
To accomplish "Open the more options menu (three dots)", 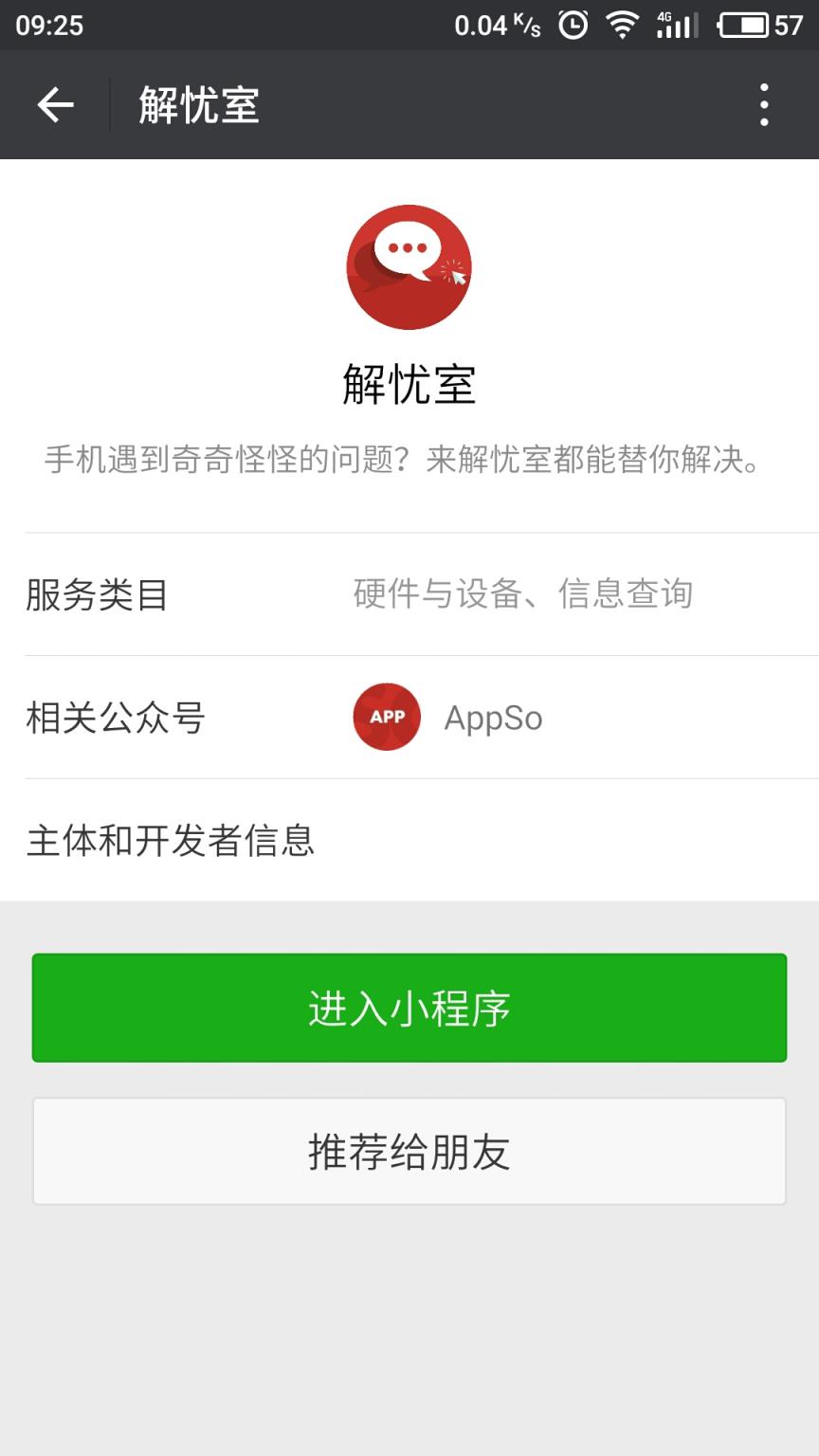I will (764, 104).
